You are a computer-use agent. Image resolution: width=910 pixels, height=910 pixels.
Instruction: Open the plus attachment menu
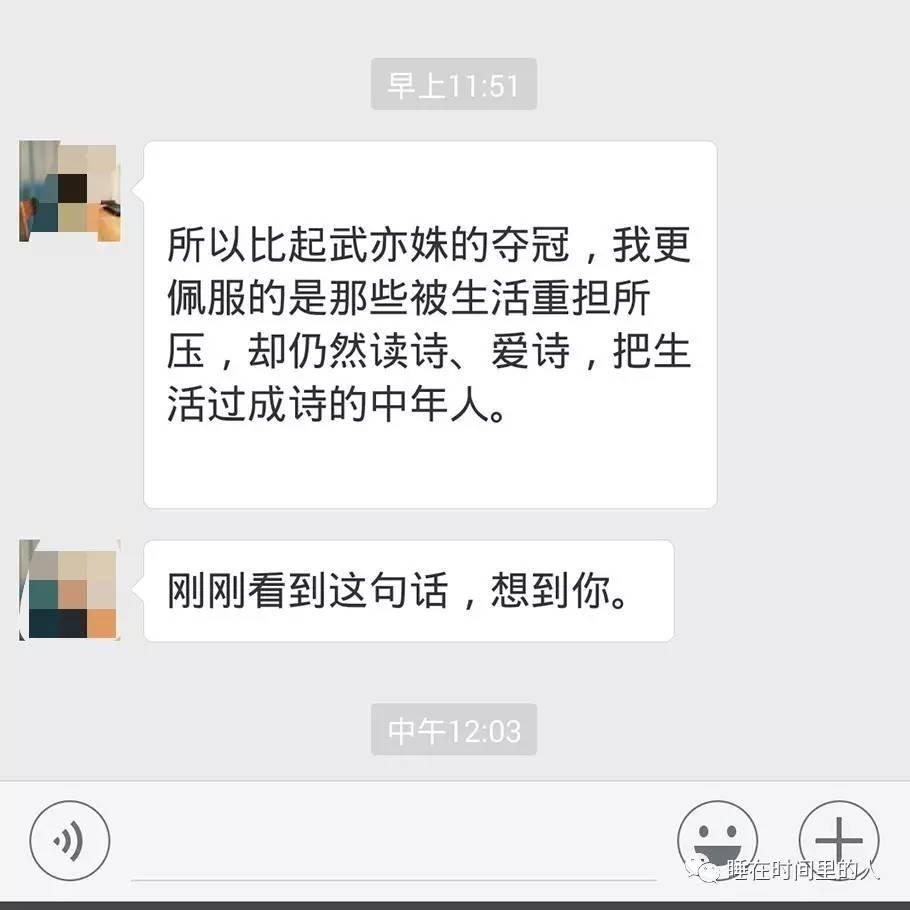point(838,838)
